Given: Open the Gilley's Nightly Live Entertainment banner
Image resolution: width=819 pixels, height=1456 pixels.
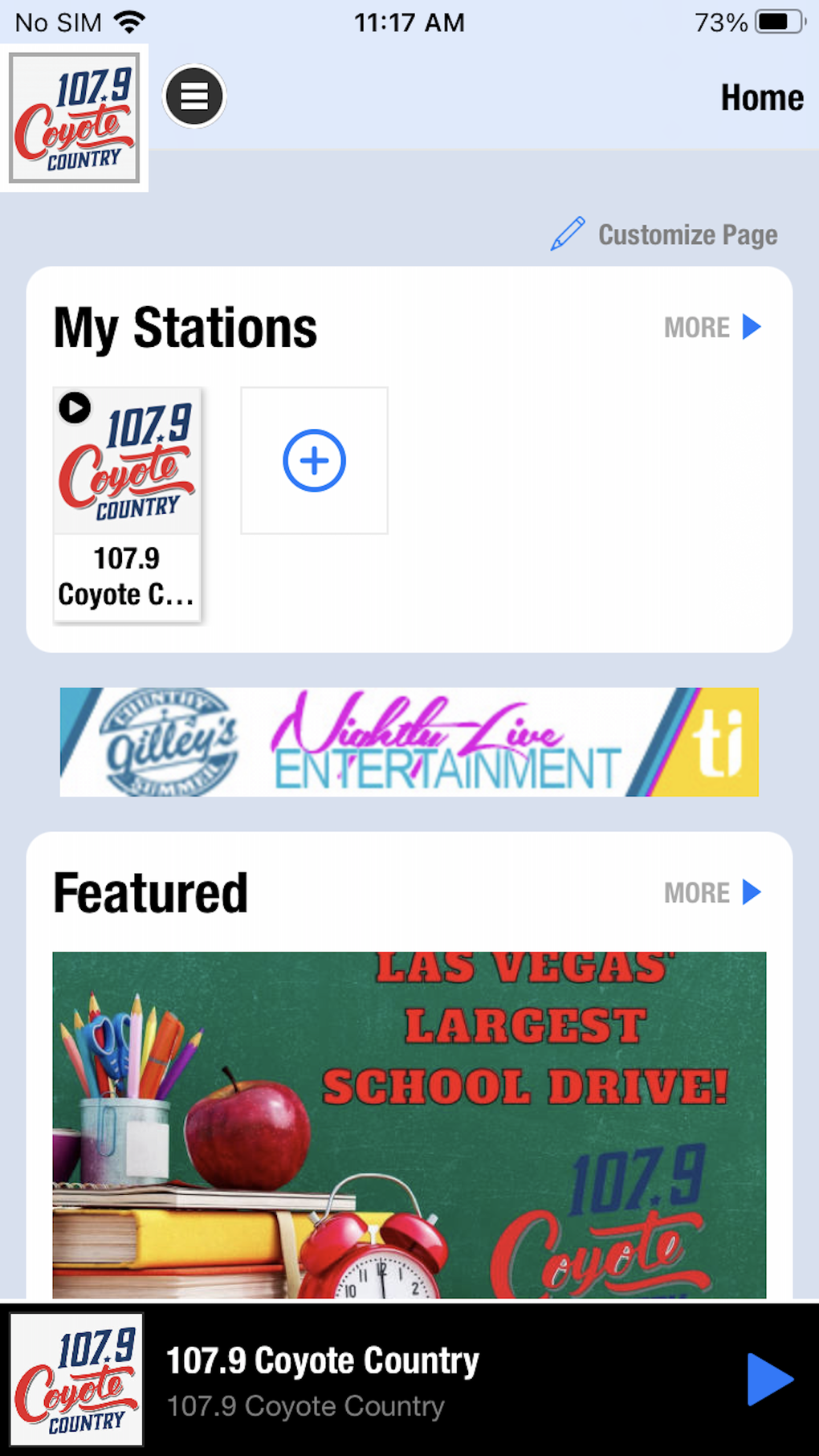Looking at the screenshot, I should [x=409, y=741].
